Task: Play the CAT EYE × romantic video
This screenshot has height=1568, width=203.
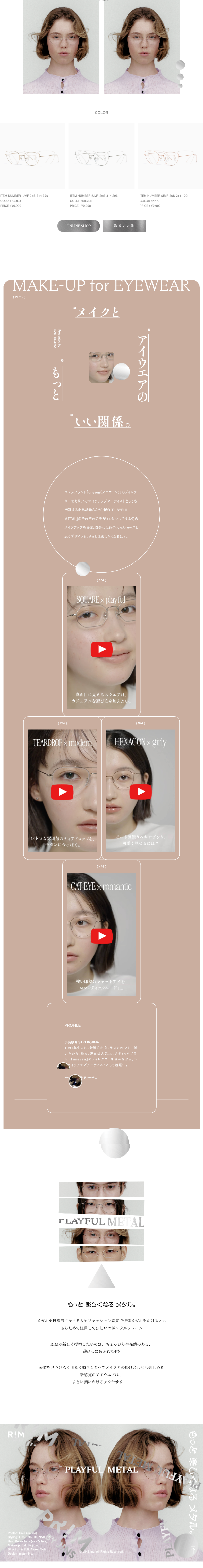Action: click(101, 936)
